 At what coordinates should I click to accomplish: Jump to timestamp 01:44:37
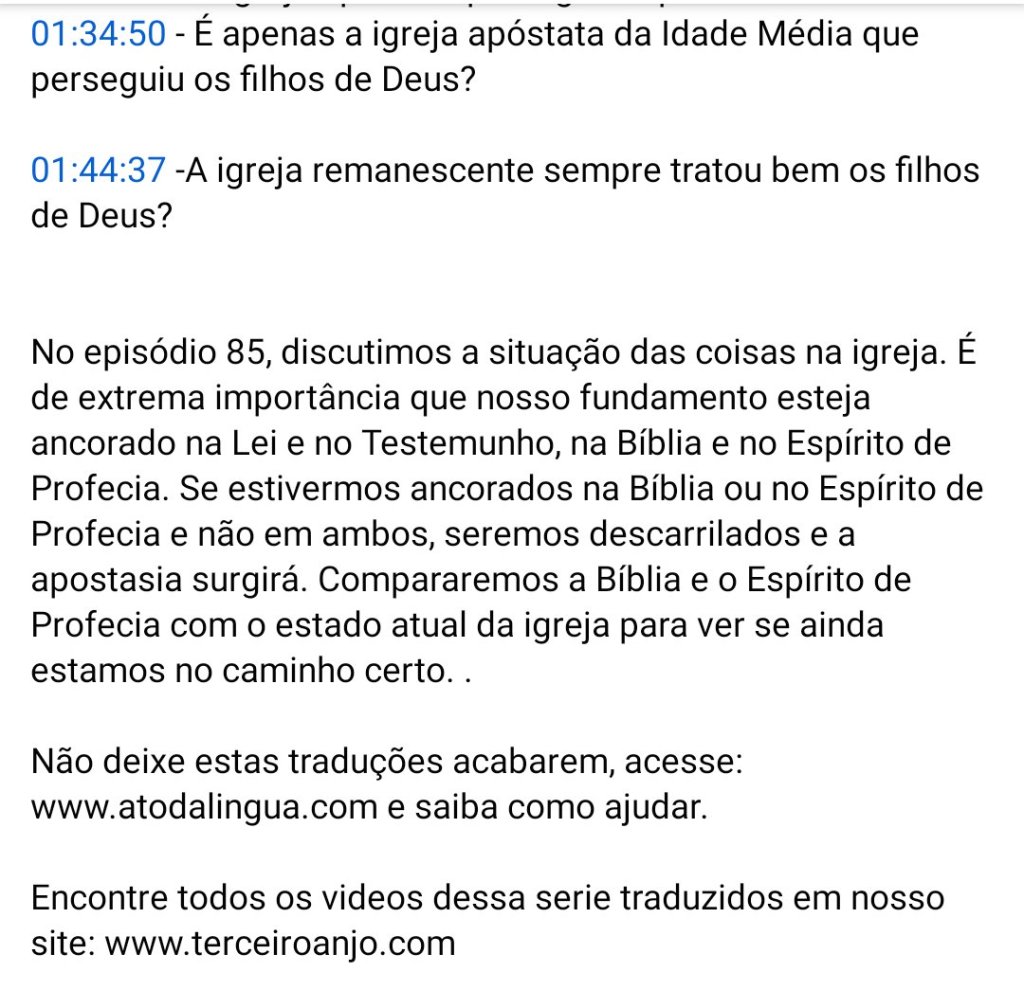click(x=97, y=171)
